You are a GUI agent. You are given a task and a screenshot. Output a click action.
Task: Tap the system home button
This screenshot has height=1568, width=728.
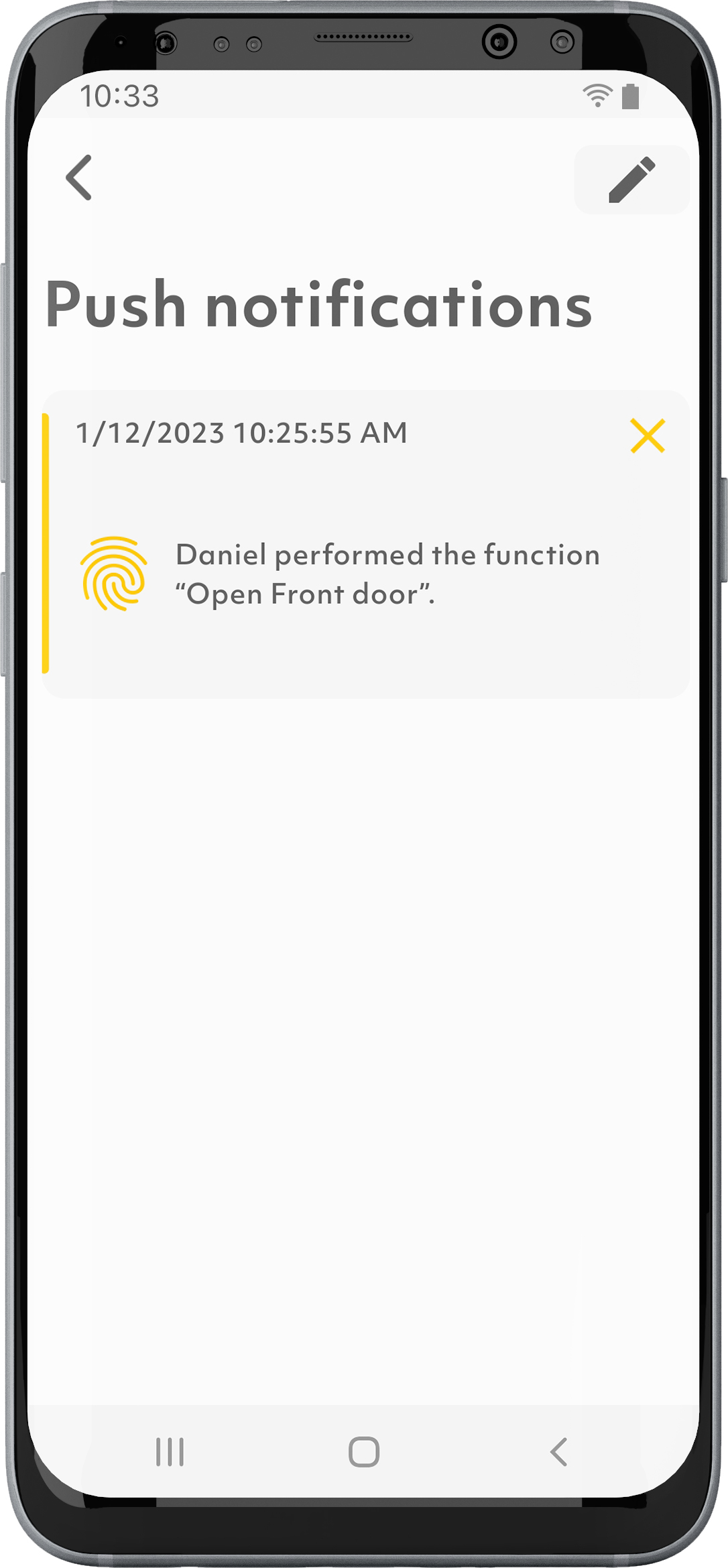click(364, 1451)
